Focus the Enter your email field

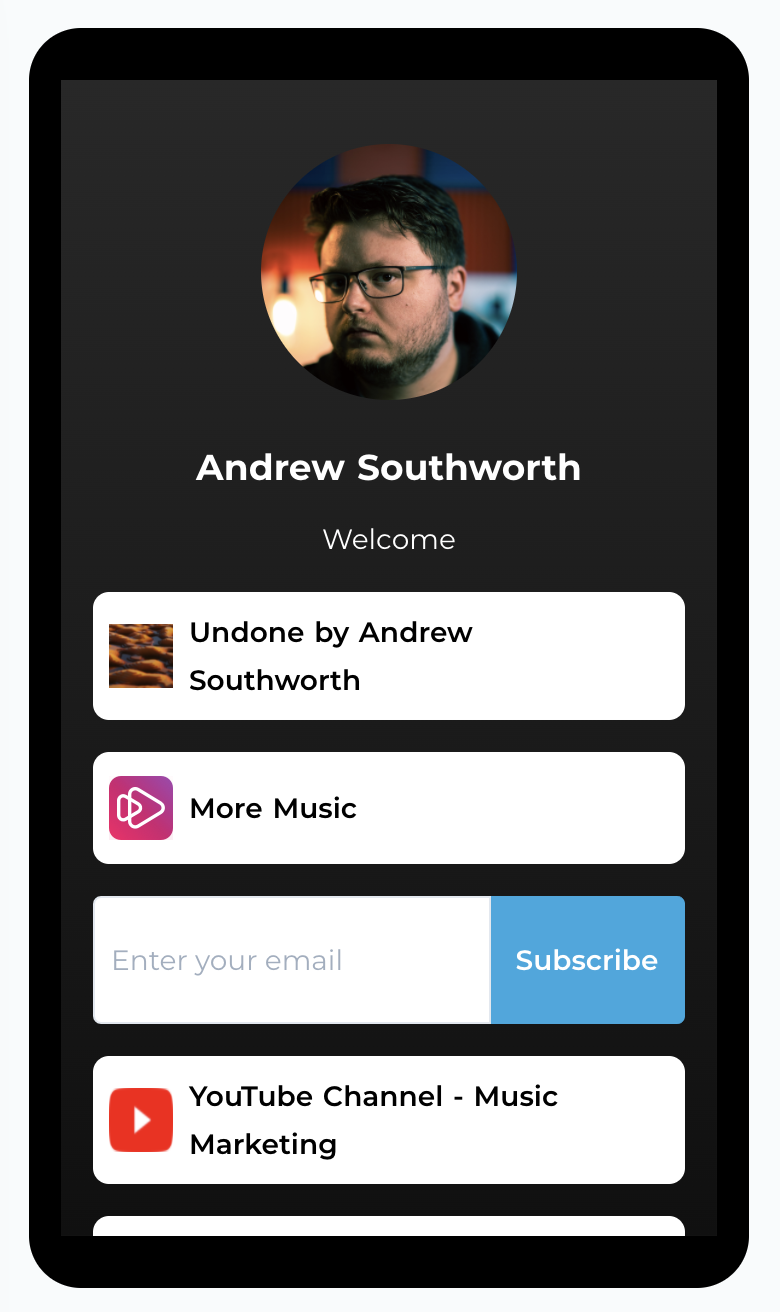(x=292, y=960)
